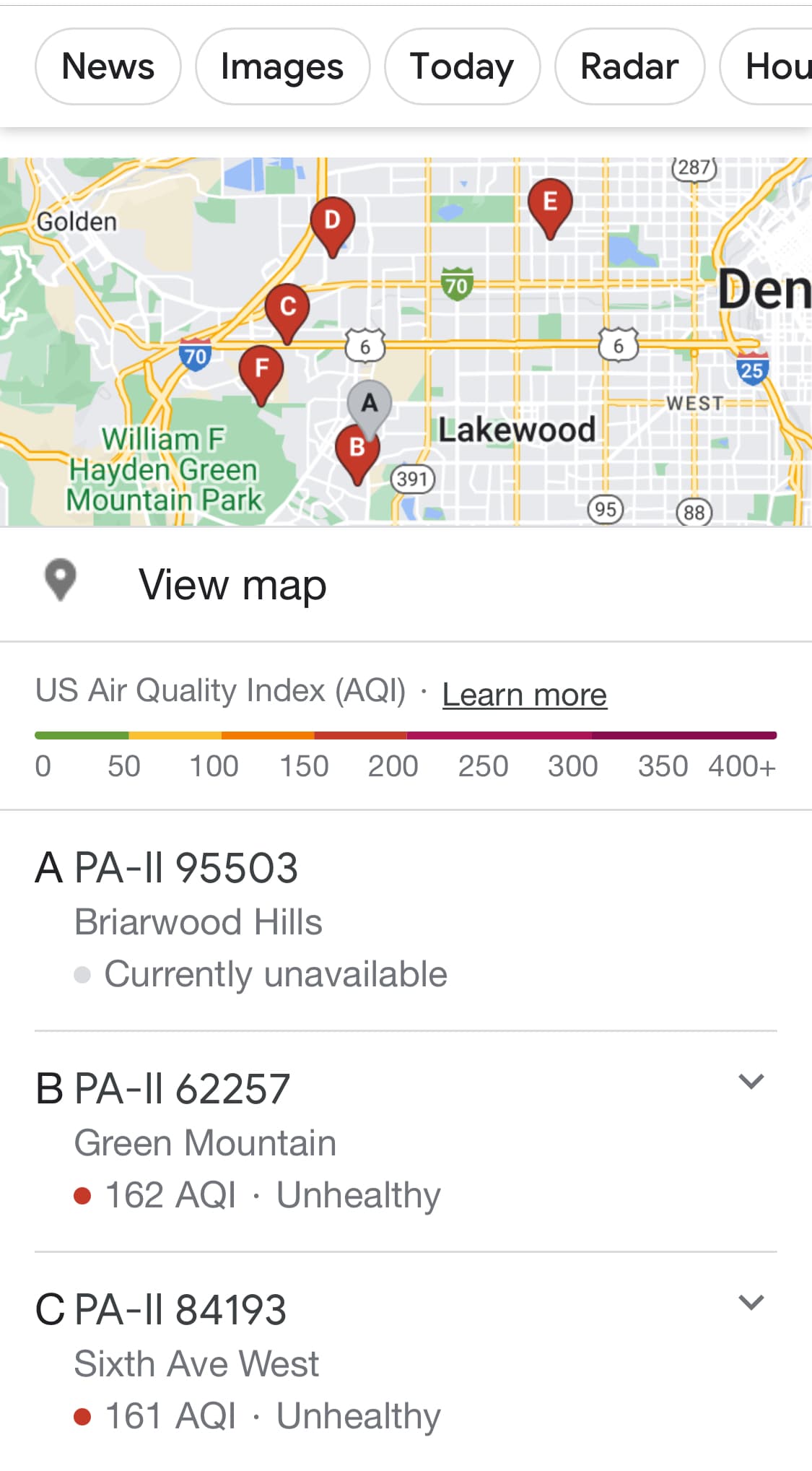Select map pin F
Viewport: 812px width, 1471px height.
click(261, 370)
